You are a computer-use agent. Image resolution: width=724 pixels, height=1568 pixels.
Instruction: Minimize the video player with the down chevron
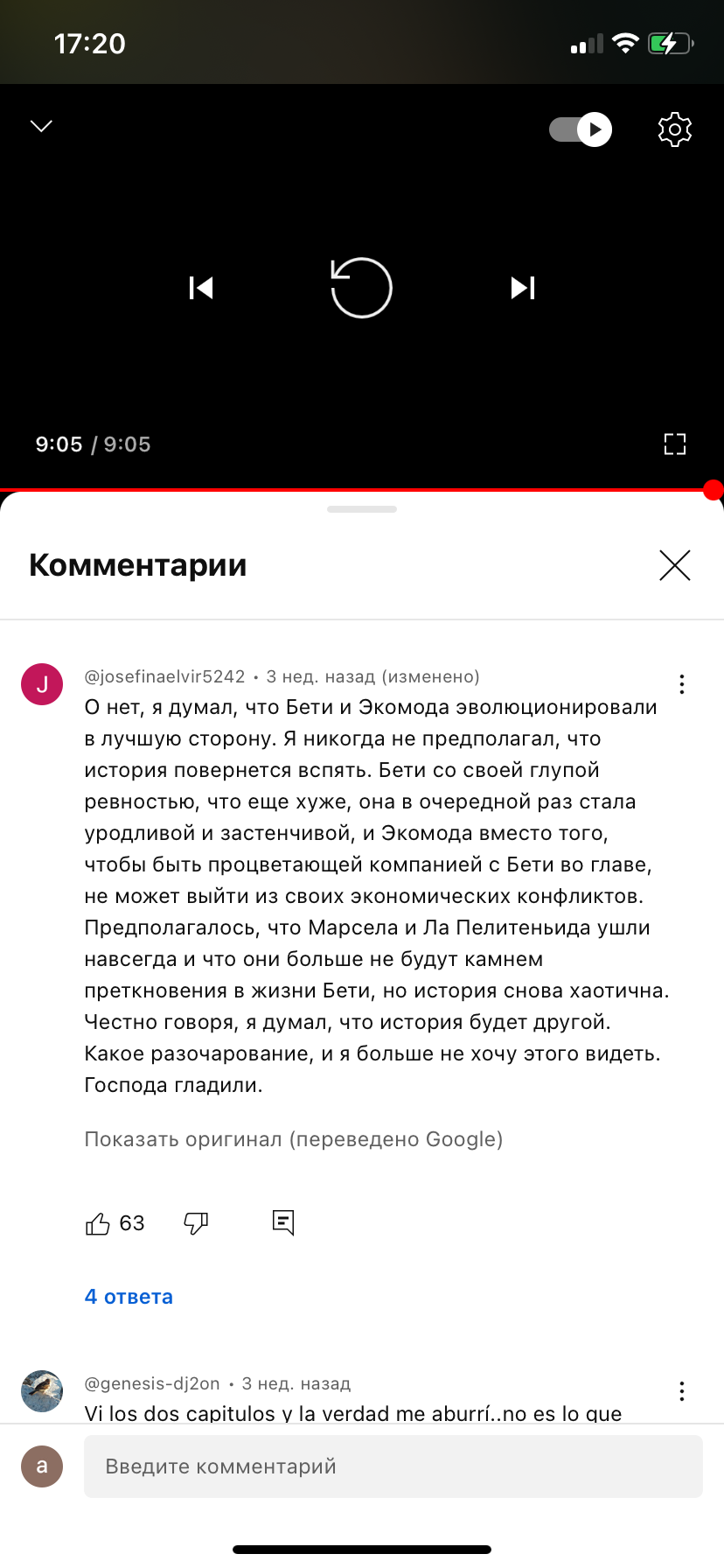point(41,127)
